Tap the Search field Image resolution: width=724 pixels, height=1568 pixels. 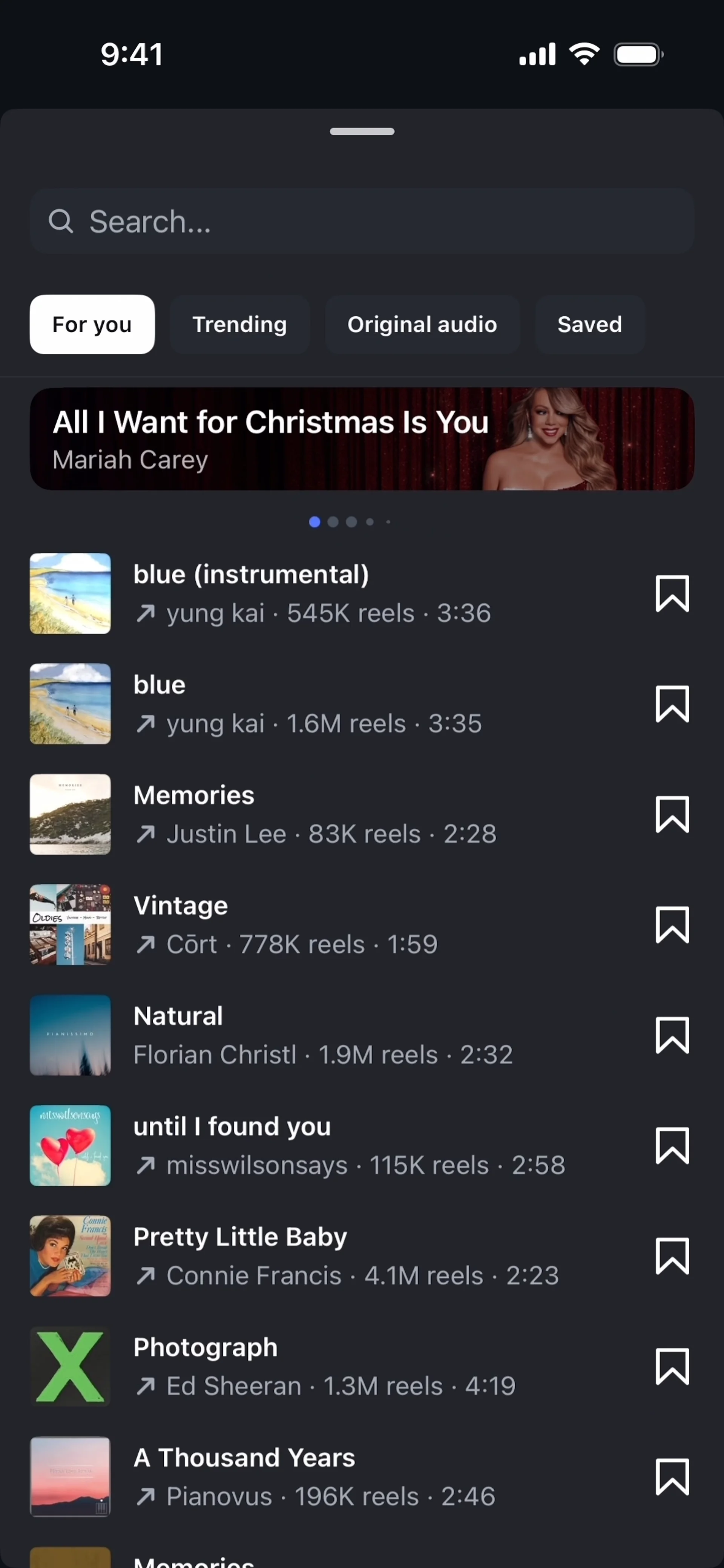click(362, 221)
